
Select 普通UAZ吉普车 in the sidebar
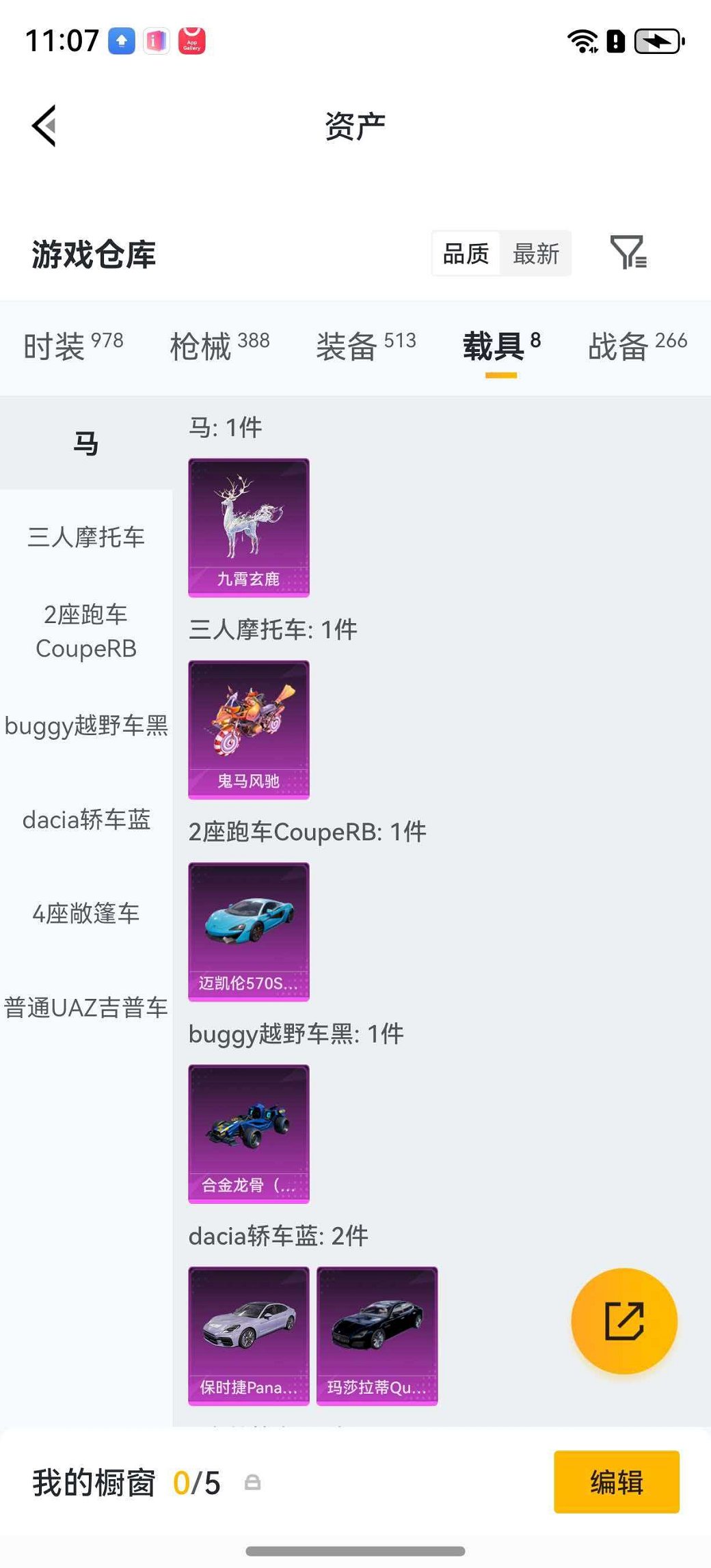(x=86, y=1008)
